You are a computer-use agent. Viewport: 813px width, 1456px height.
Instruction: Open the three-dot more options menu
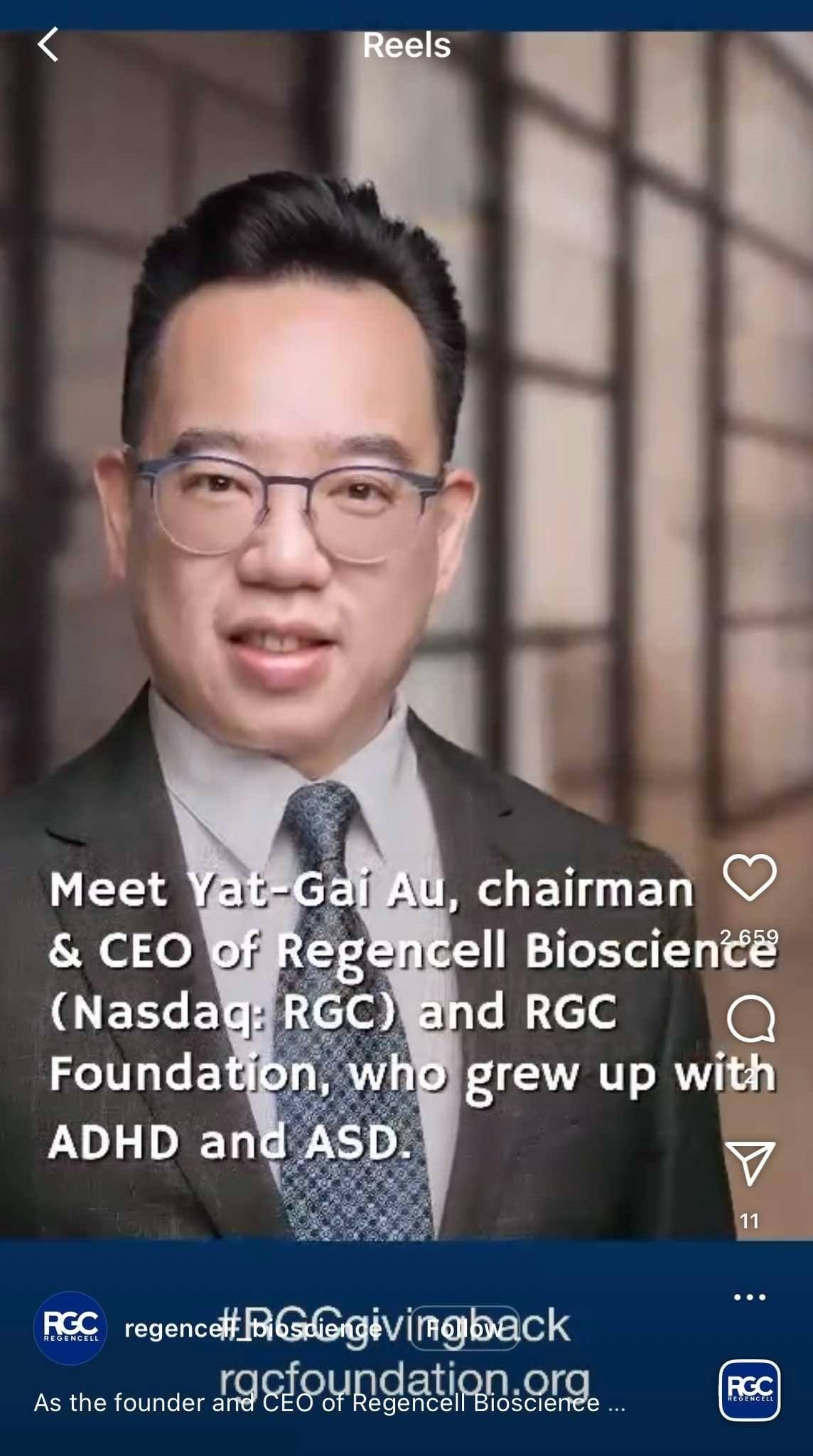[x=749, y=1297]
